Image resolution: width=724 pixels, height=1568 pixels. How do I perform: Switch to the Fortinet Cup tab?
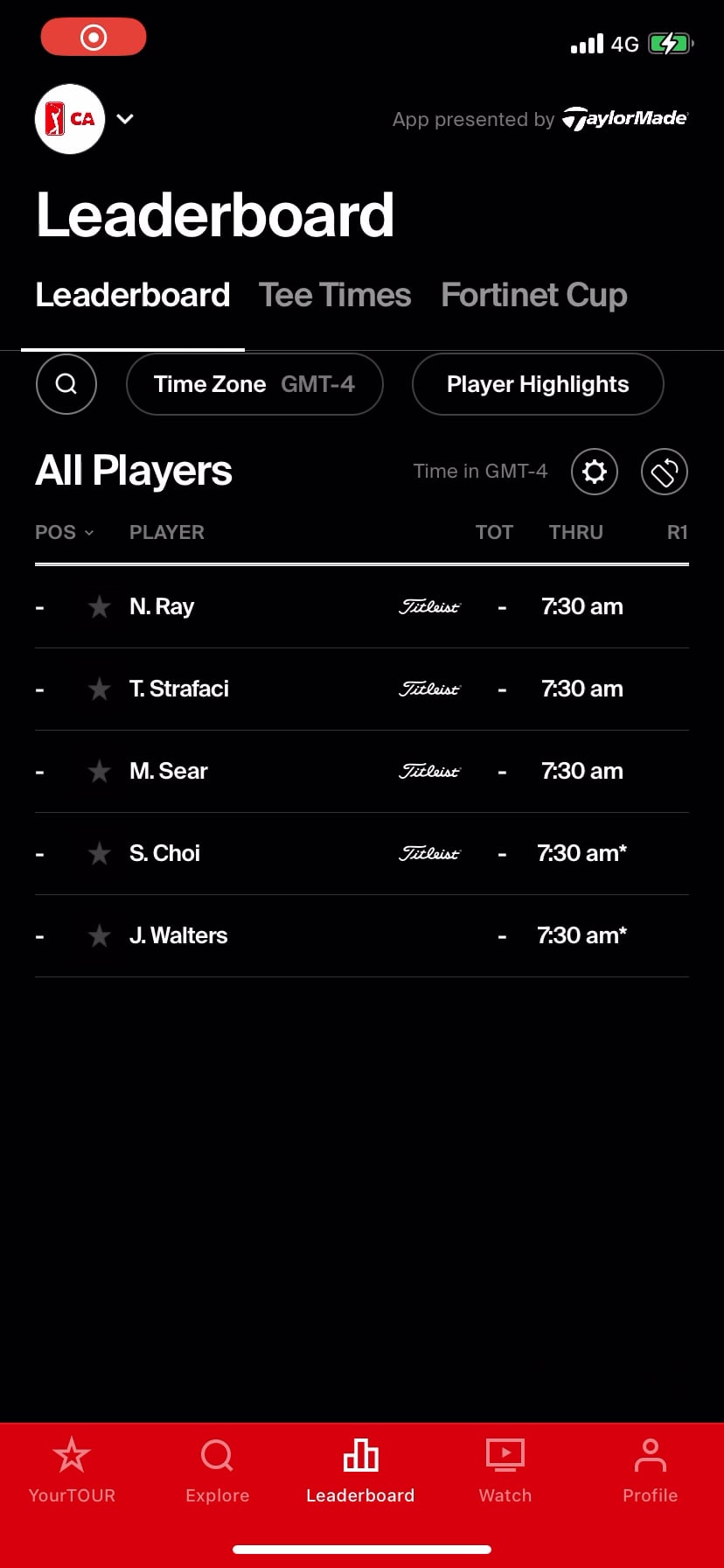[534, 296]
